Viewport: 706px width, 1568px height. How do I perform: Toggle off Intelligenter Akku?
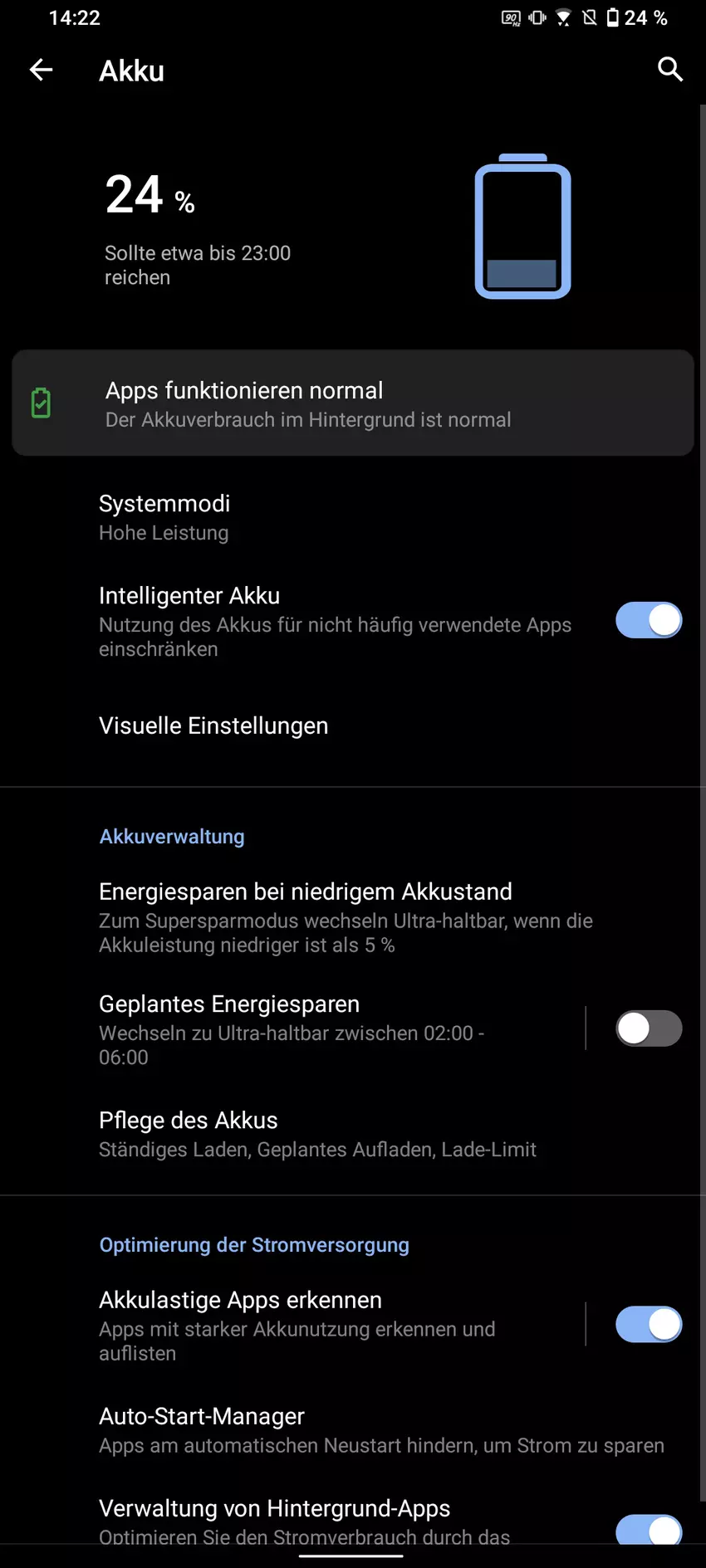click(648, 621)
